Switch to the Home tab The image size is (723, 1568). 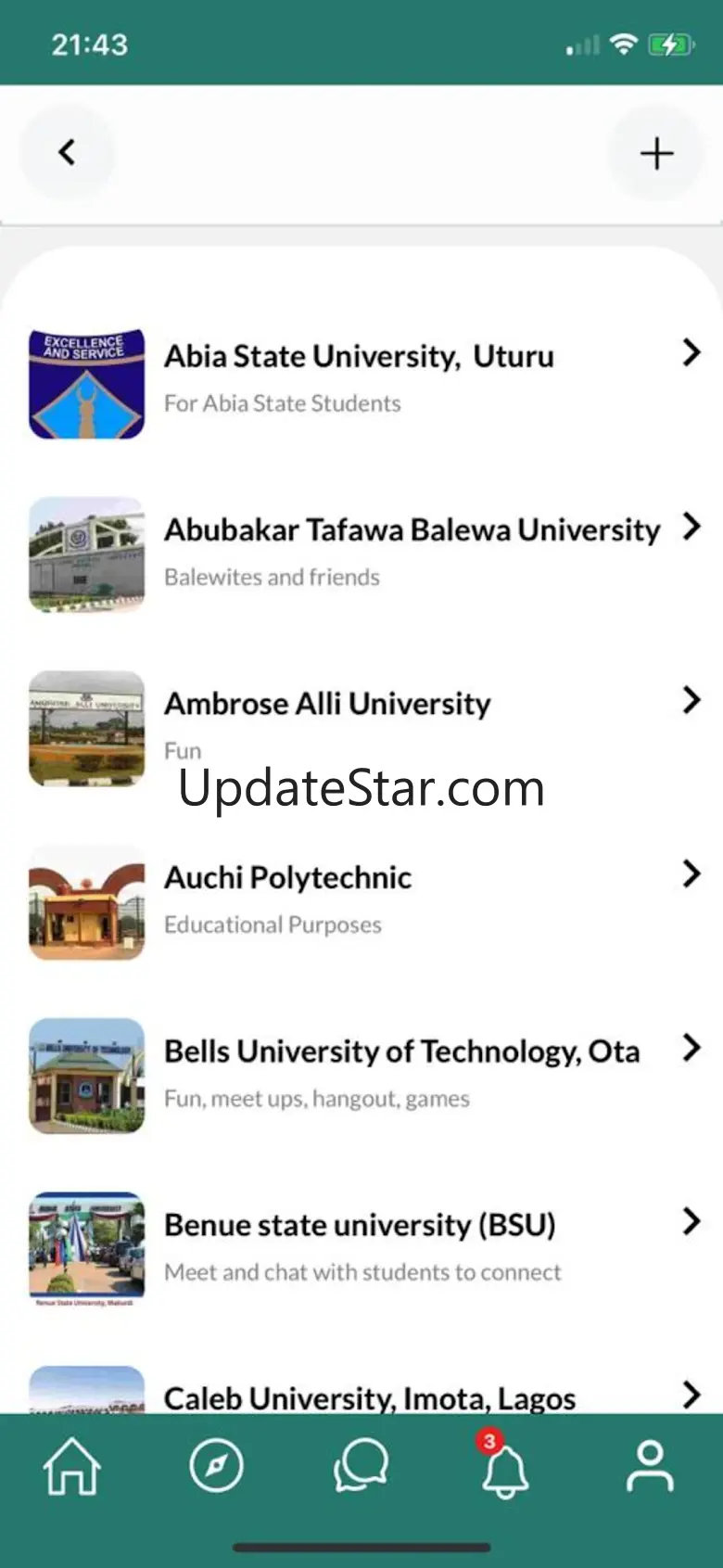(72, 1467)
